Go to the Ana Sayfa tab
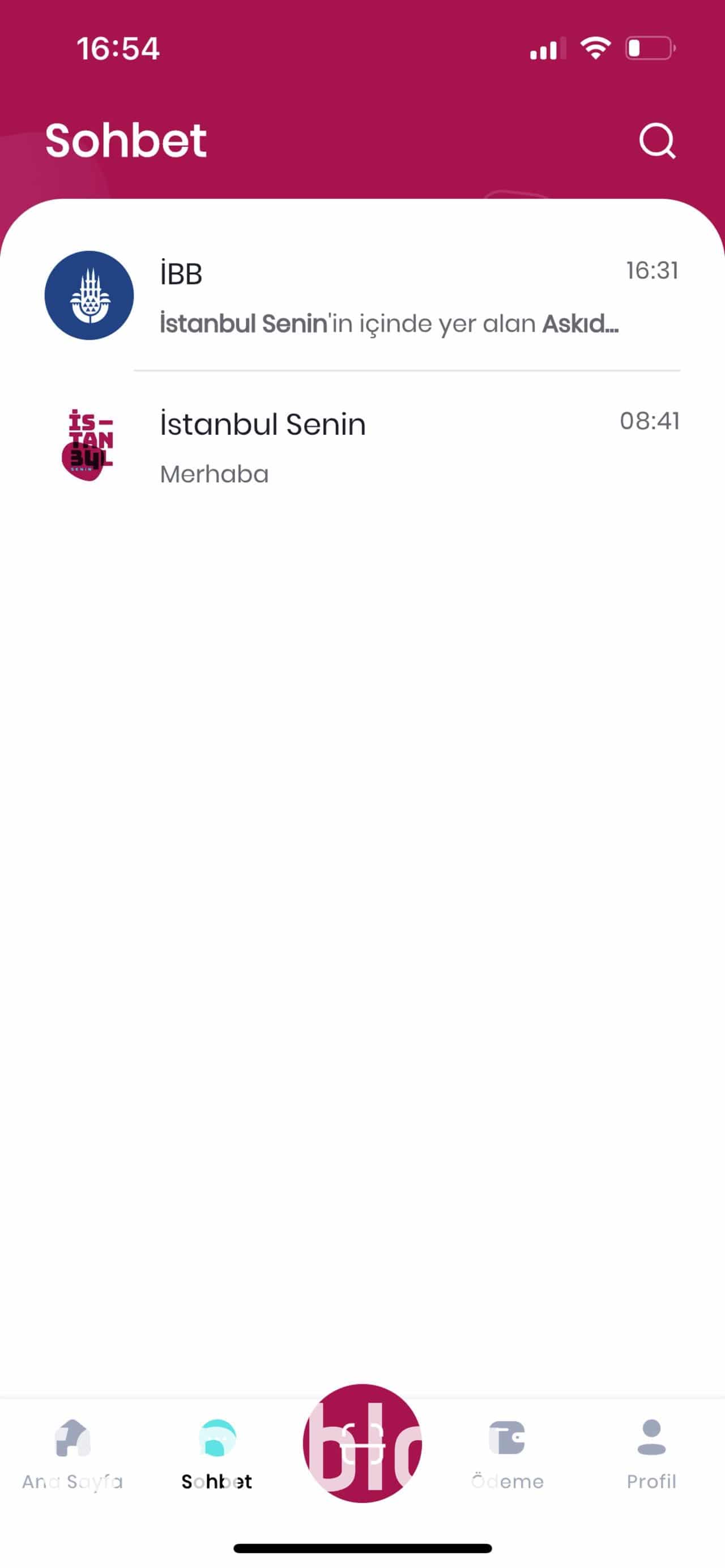This screenshot has width=725, height=1568. point(72,1454)
